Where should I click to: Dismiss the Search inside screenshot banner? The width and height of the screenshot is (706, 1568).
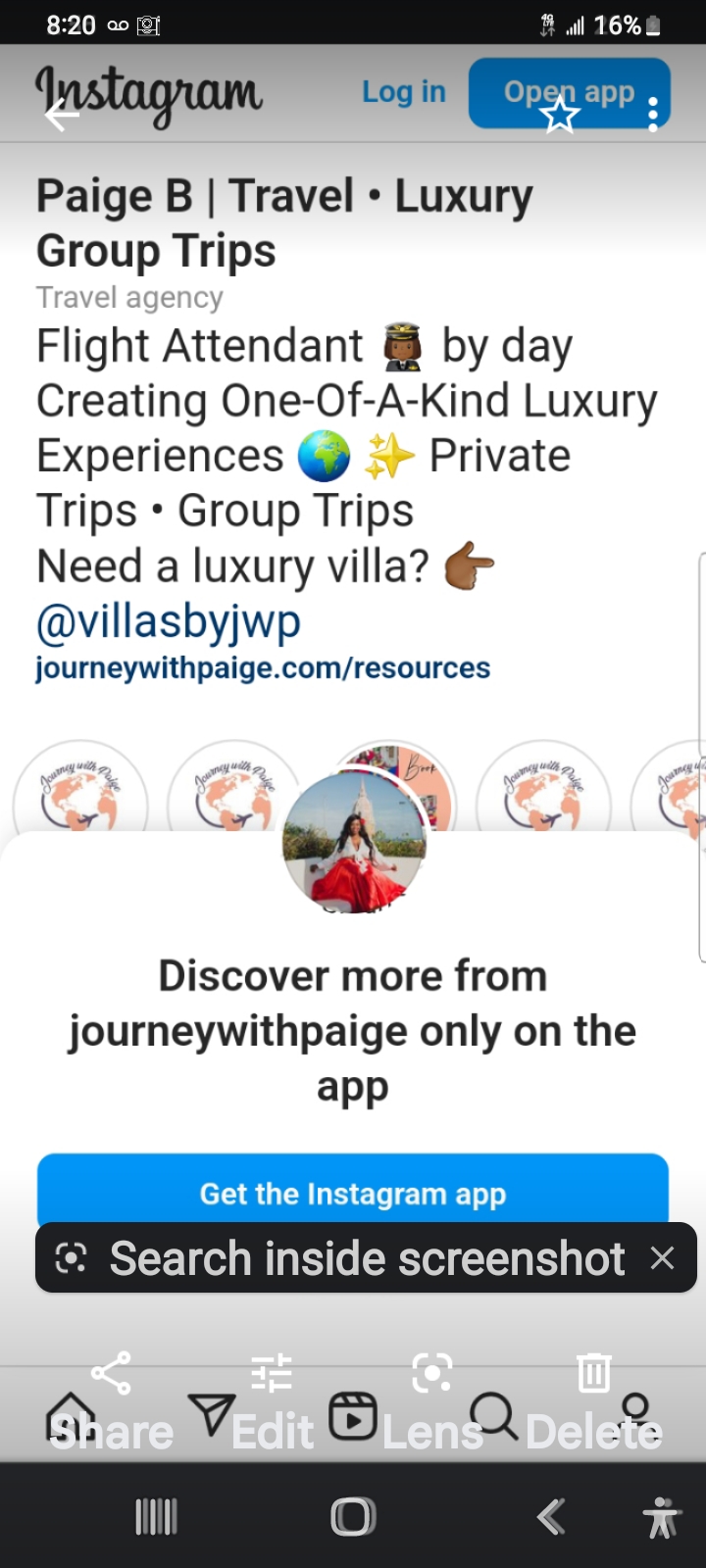click(x=663, y=1257)
